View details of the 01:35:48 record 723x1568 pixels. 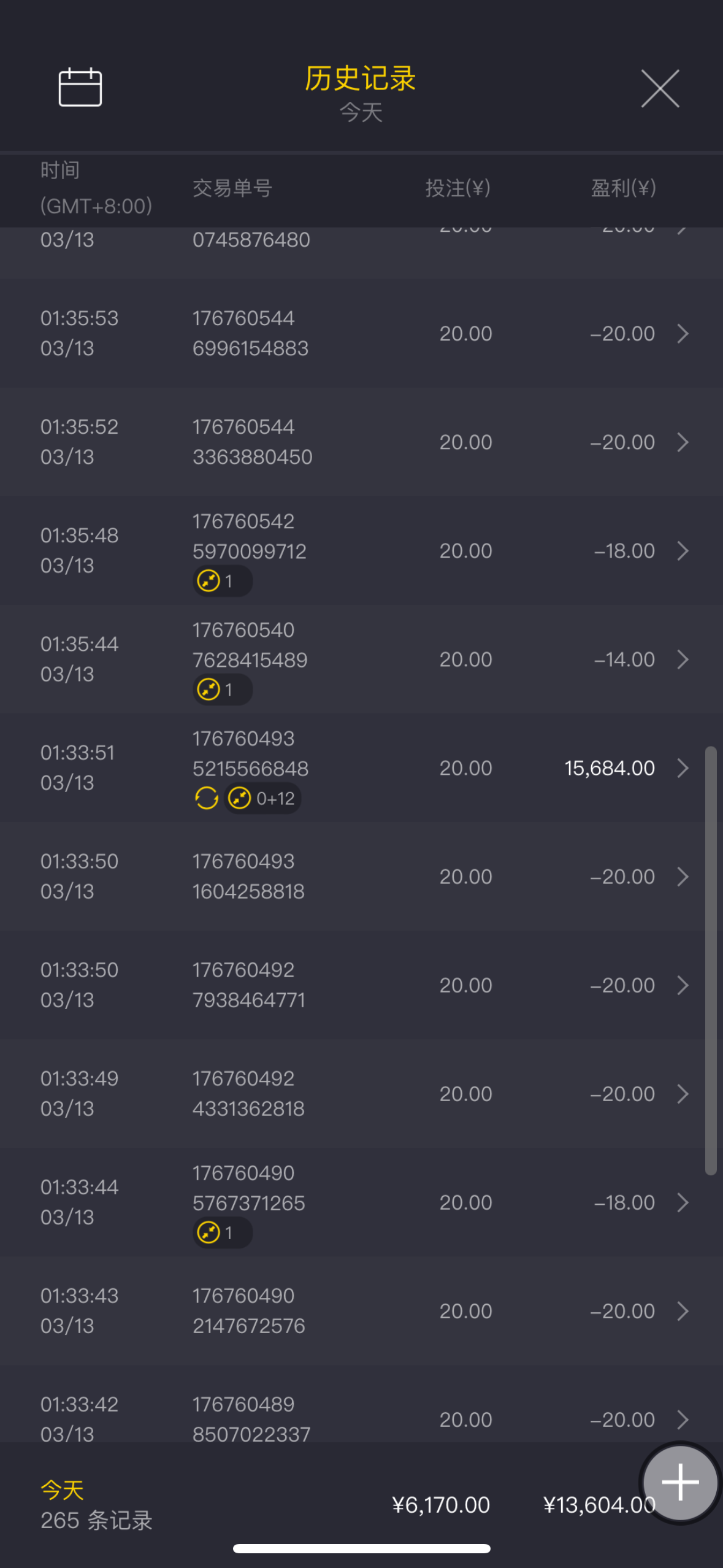[362, 551]
